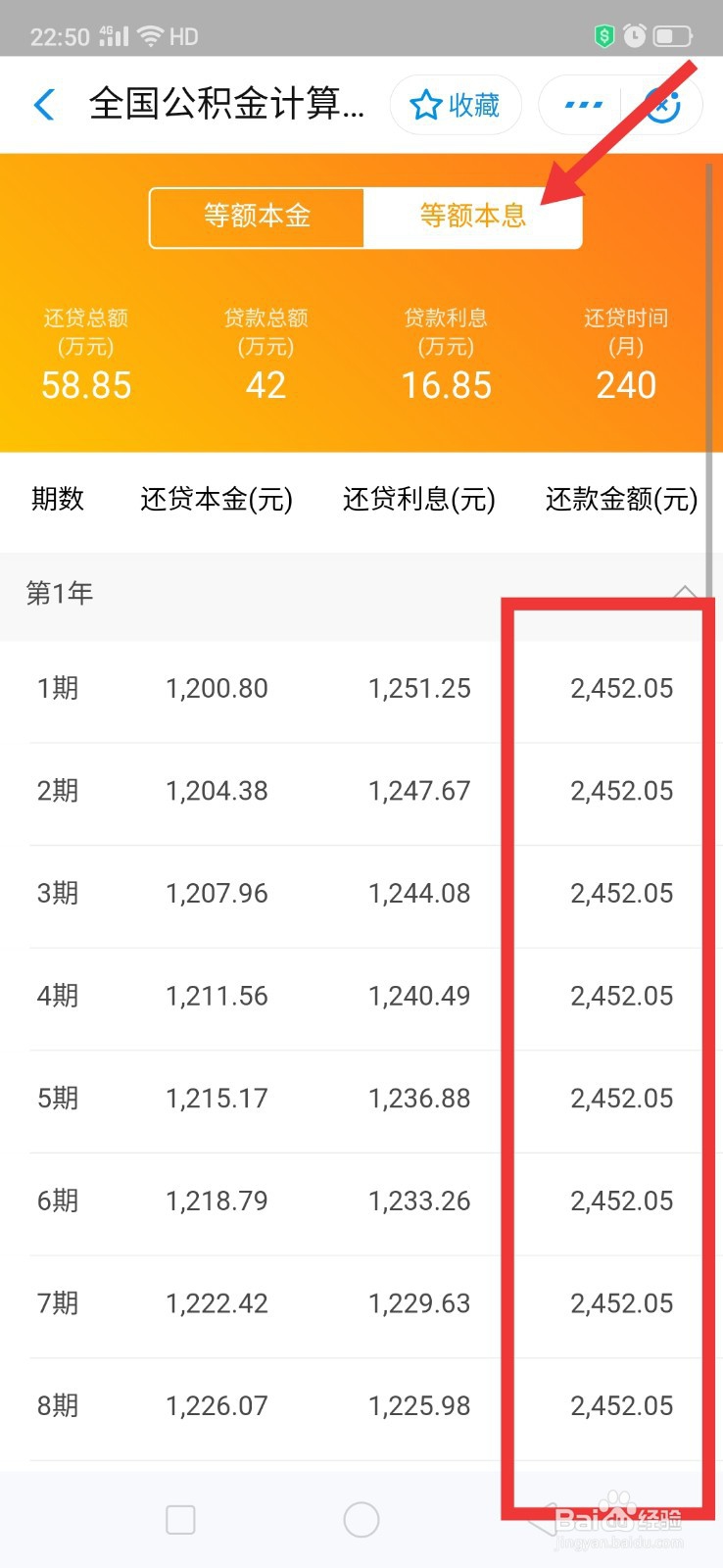
Task: Collapse the 第1年 section with the chevron
Action: (x=686, y=594)
